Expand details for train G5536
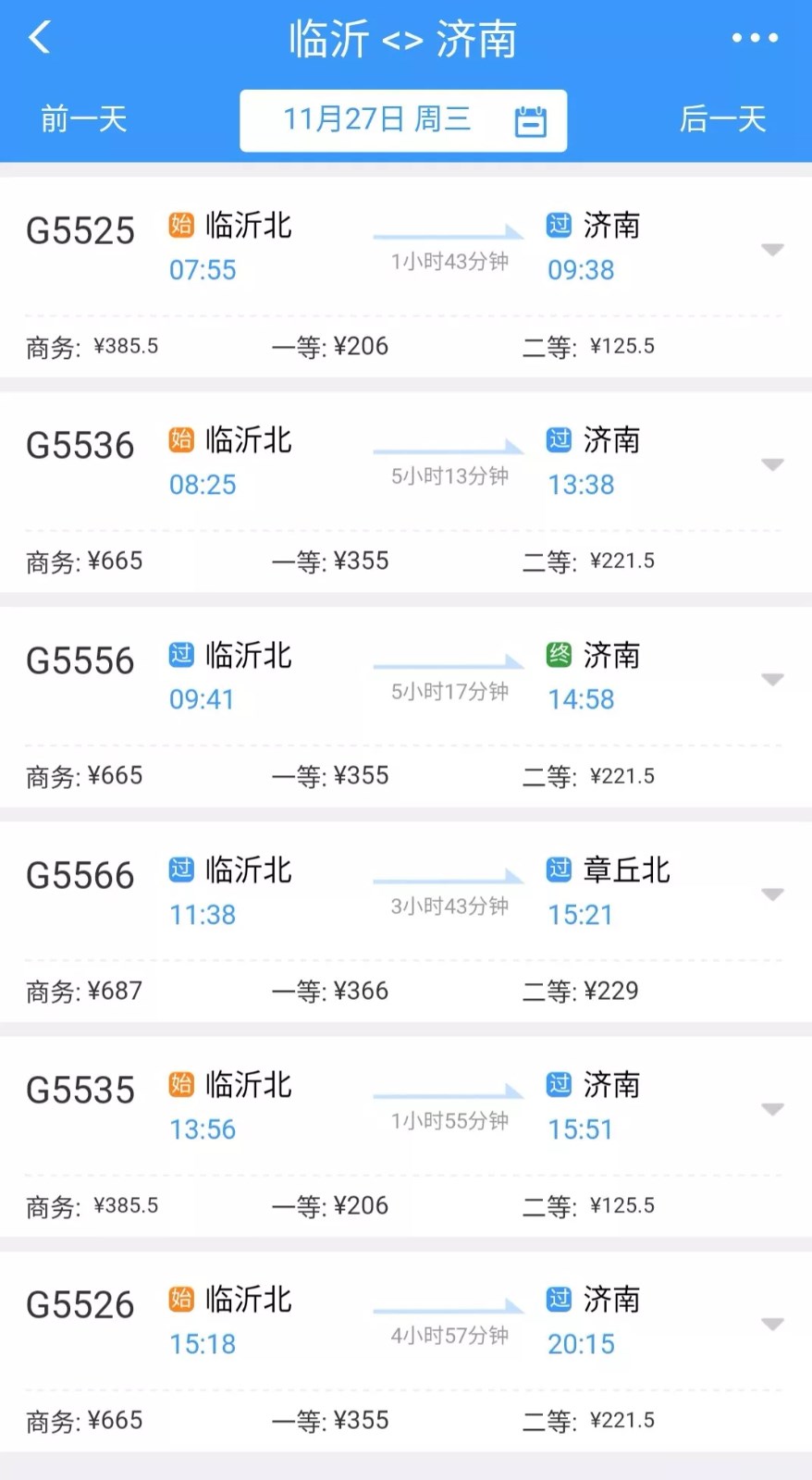The image size is (812, 1480). pyautogui.click(x=772, y=464)
